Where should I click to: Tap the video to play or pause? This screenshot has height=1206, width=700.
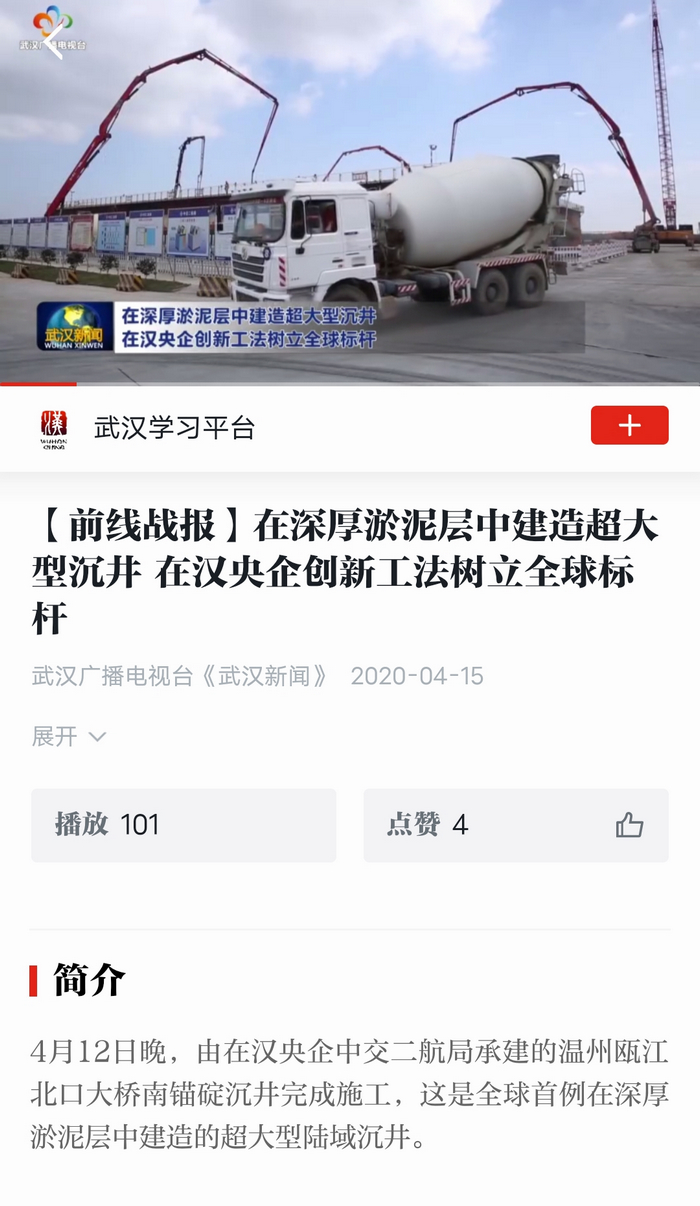pyautogui.click(x=350, y=190)
